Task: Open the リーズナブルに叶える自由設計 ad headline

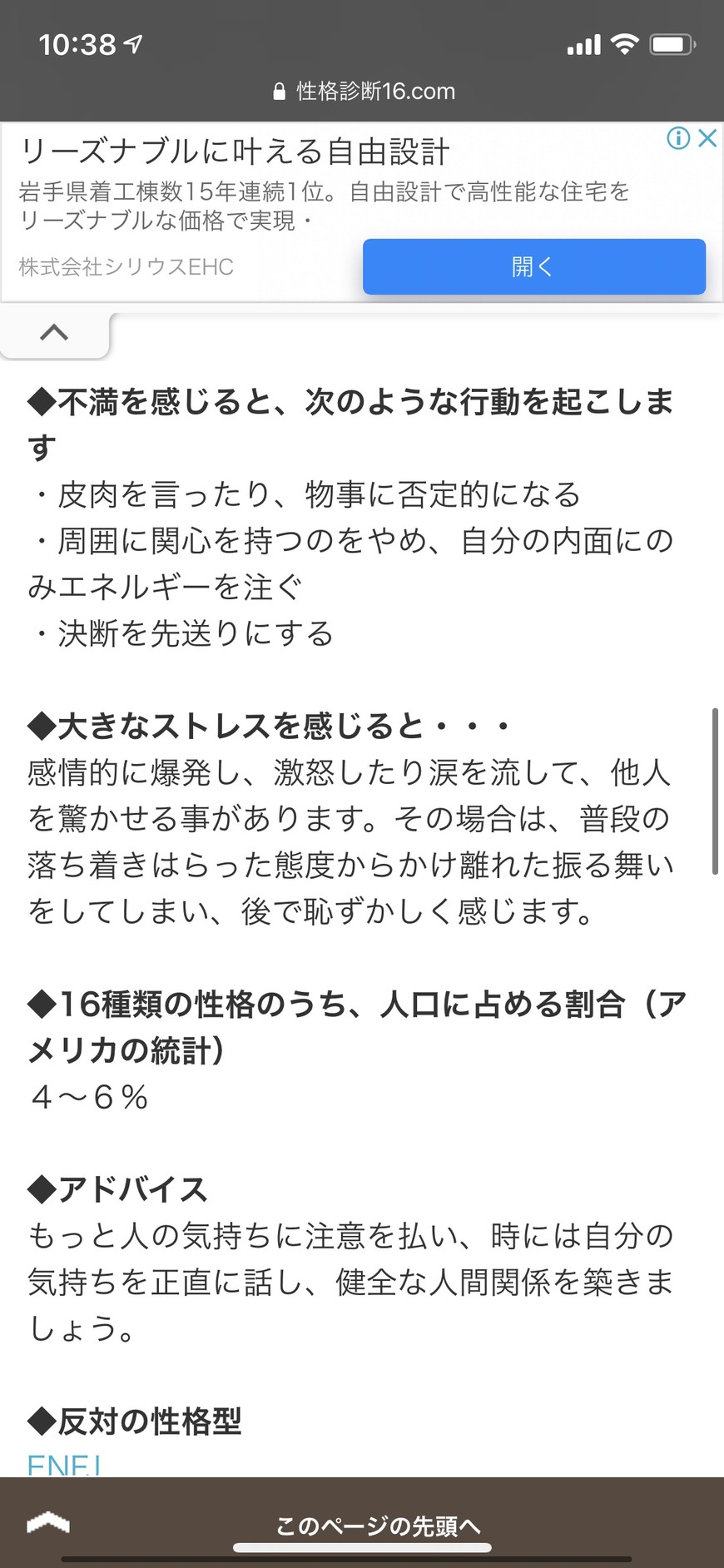Action: click(234, 152)
